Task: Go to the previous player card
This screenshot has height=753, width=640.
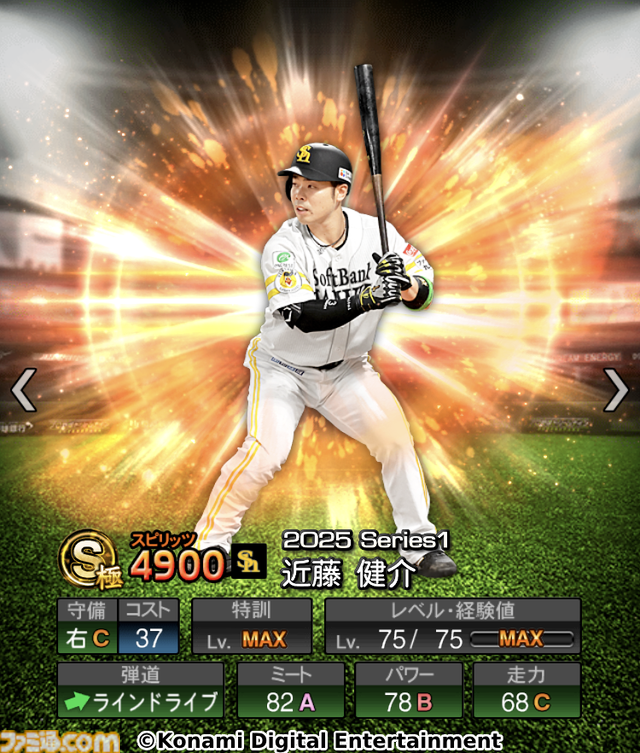Action: (x=24, y=390)
